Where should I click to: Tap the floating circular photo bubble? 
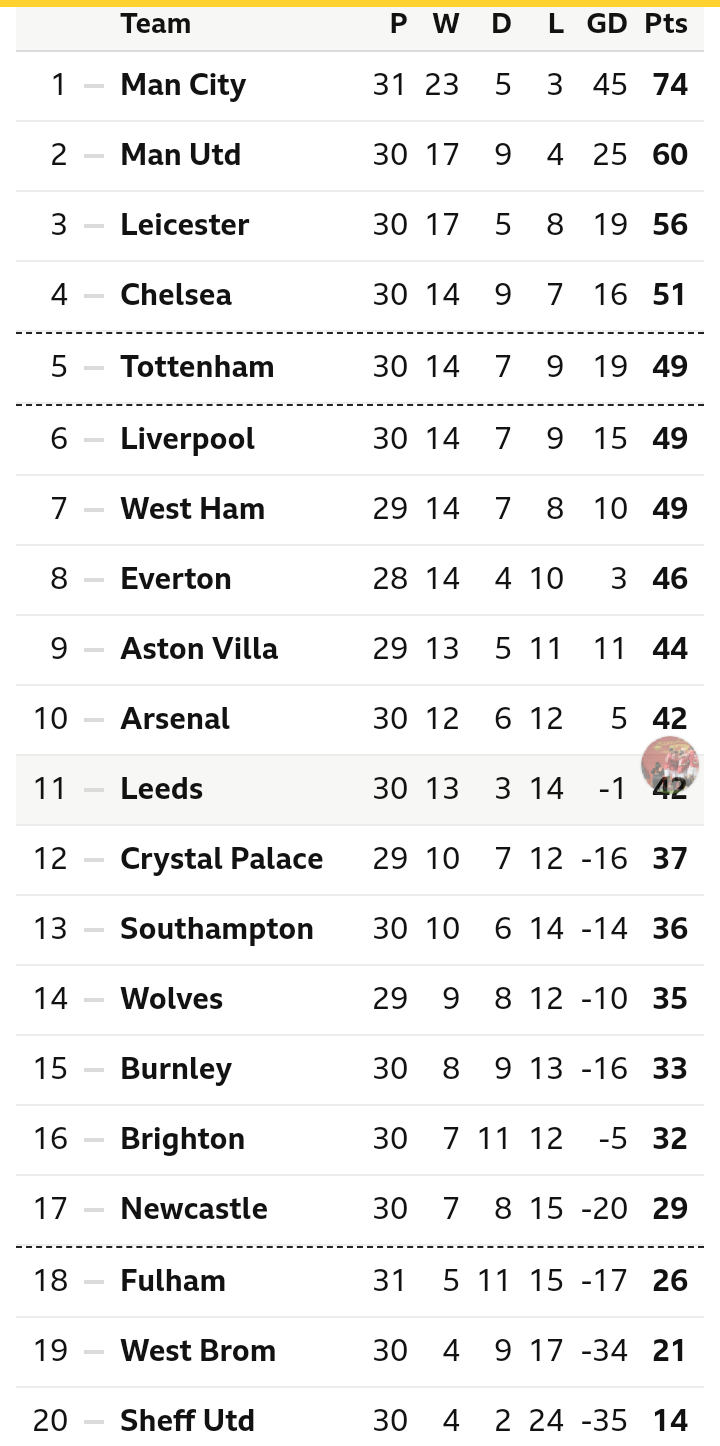(x=669, y=765)
